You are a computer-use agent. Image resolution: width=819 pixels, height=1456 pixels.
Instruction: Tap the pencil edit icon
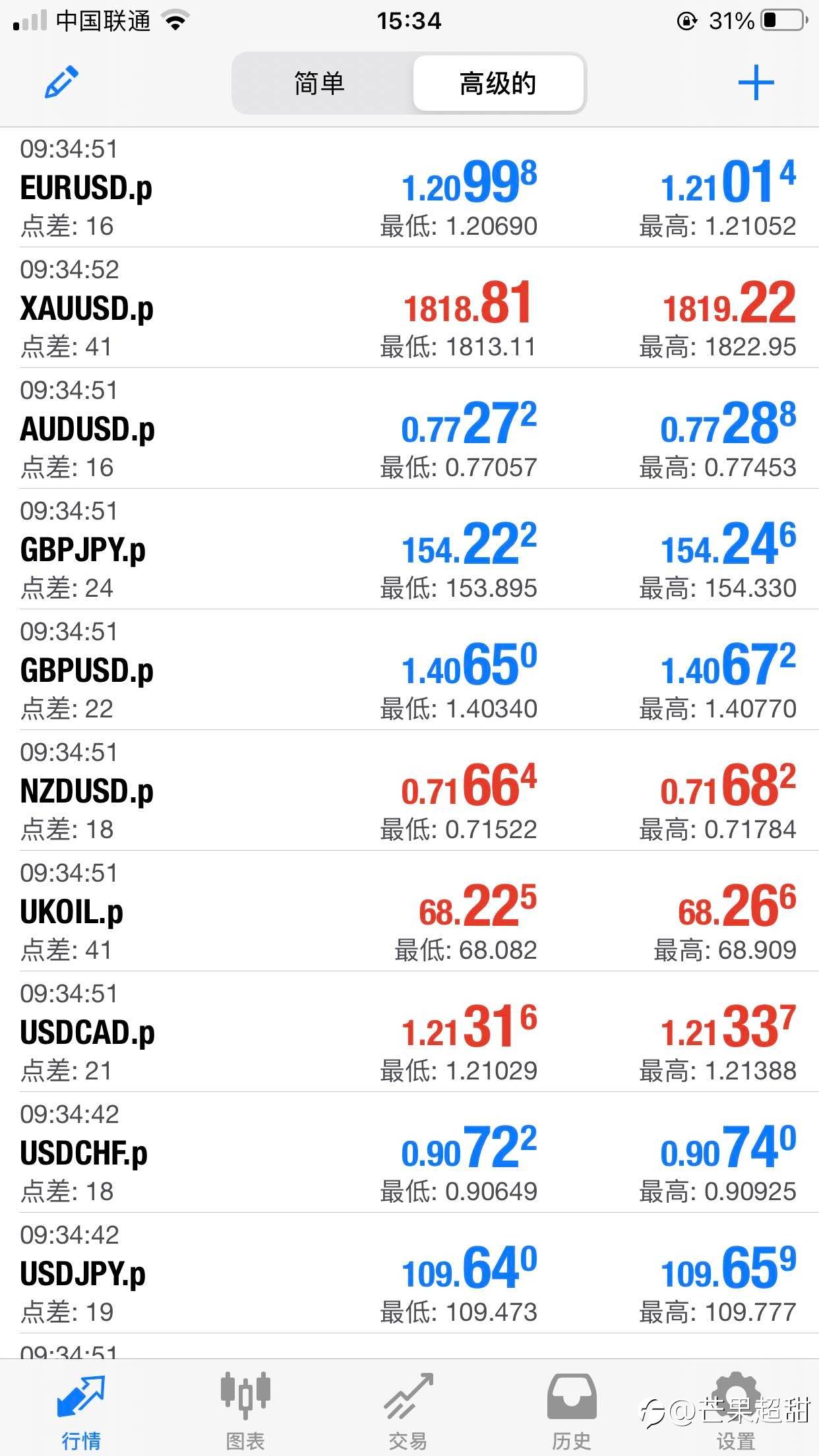(x=61, y=82)
